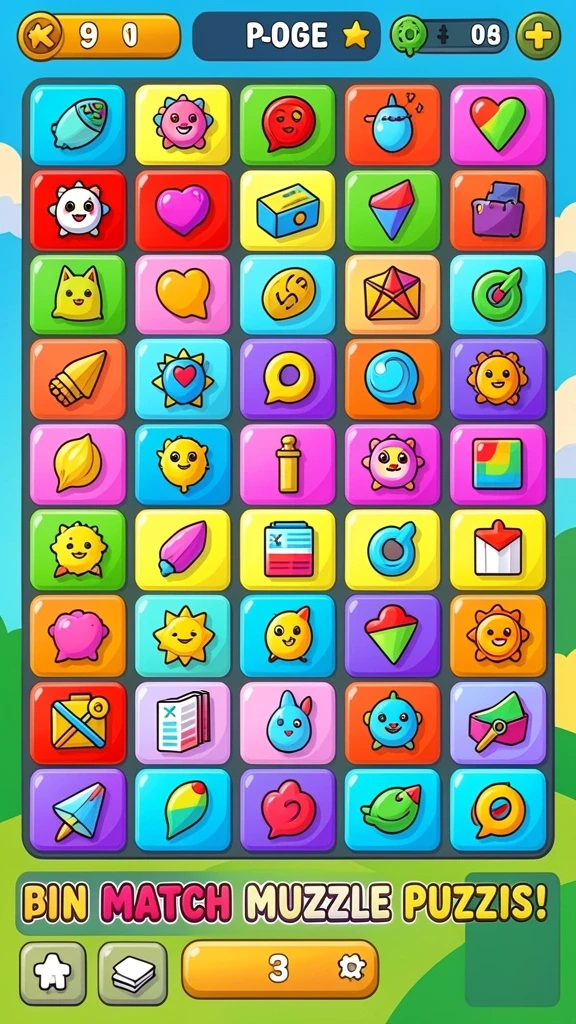The width and height of the screenshot is (576, 1024).
Task: Select the gold coin tile
Action: [x=287, y=295]
